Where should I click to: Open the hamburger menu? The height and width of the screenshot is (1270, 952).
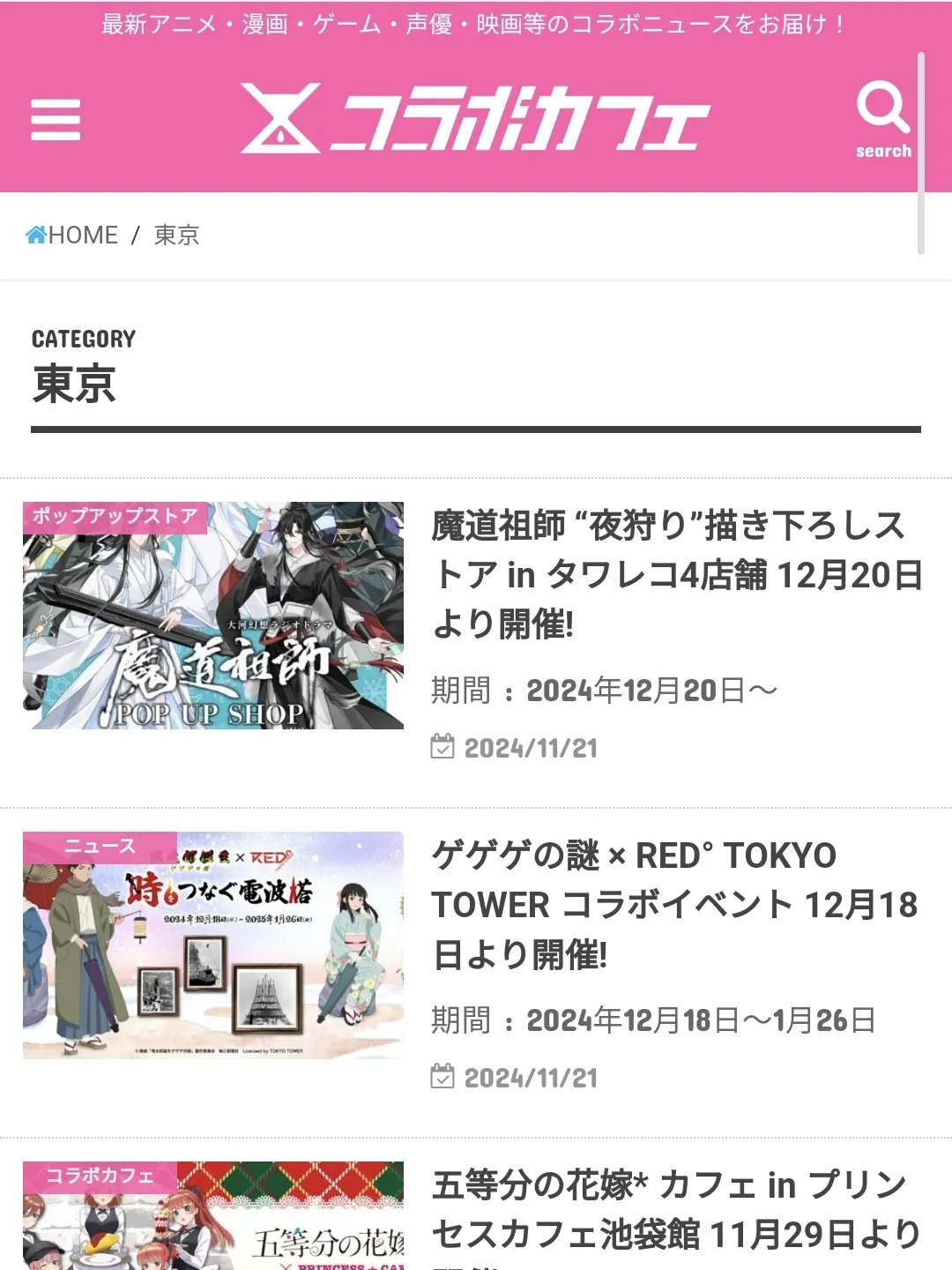click(56, 120)
